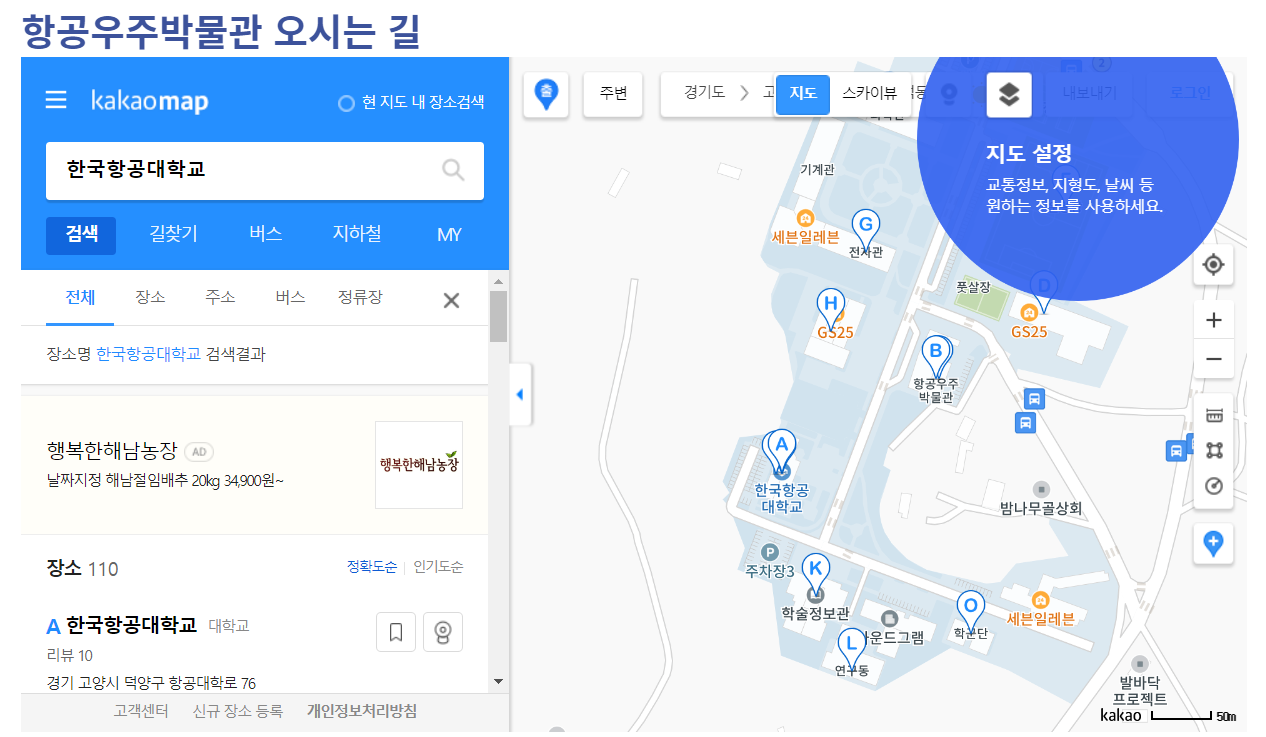Bookmark the 한국항공대학교 result
The width and height of the screenshot is (1266, 737).
[395, 632]
